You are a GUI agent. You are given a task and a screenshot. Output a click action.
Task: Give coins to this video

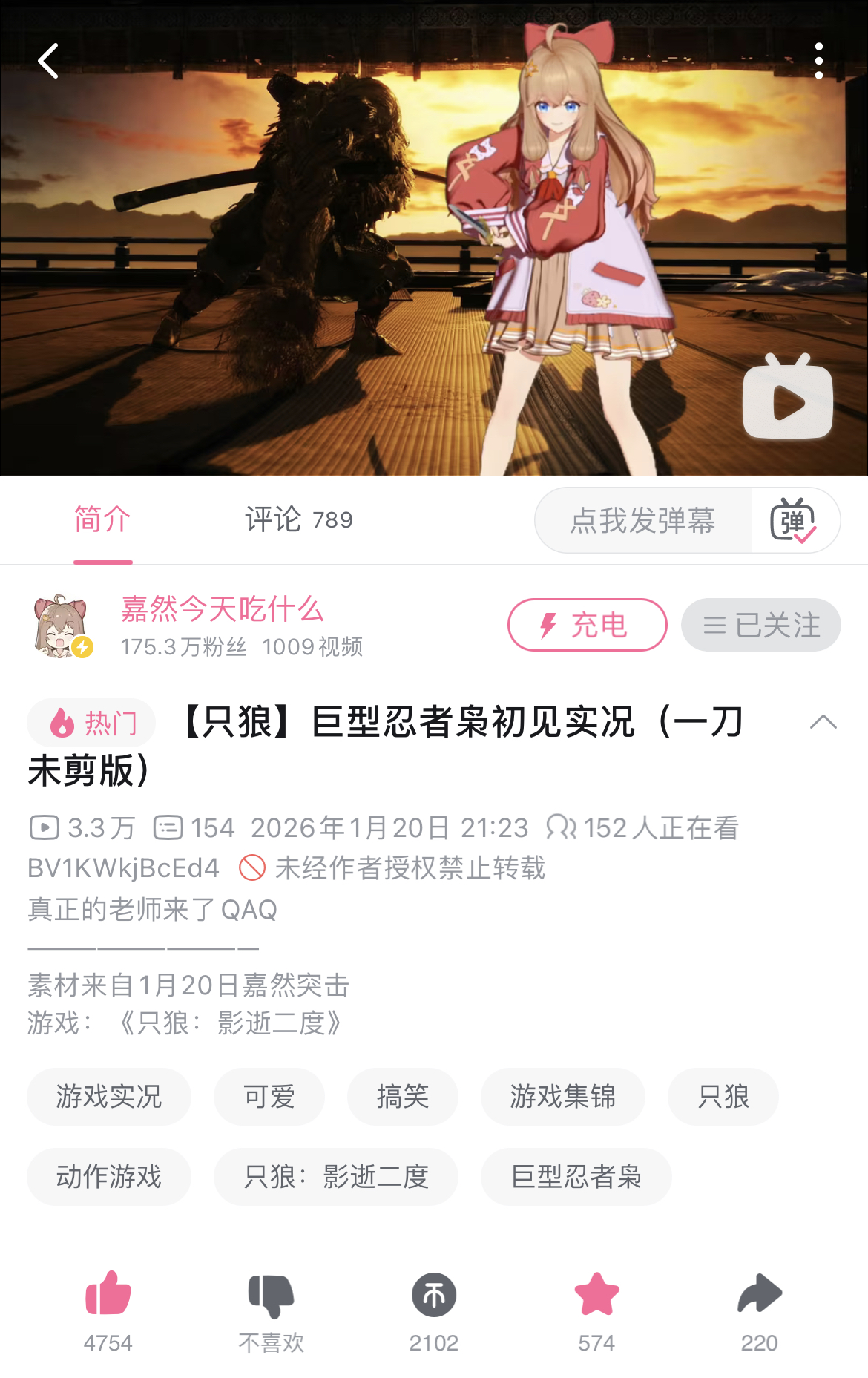click(434, 1296)
